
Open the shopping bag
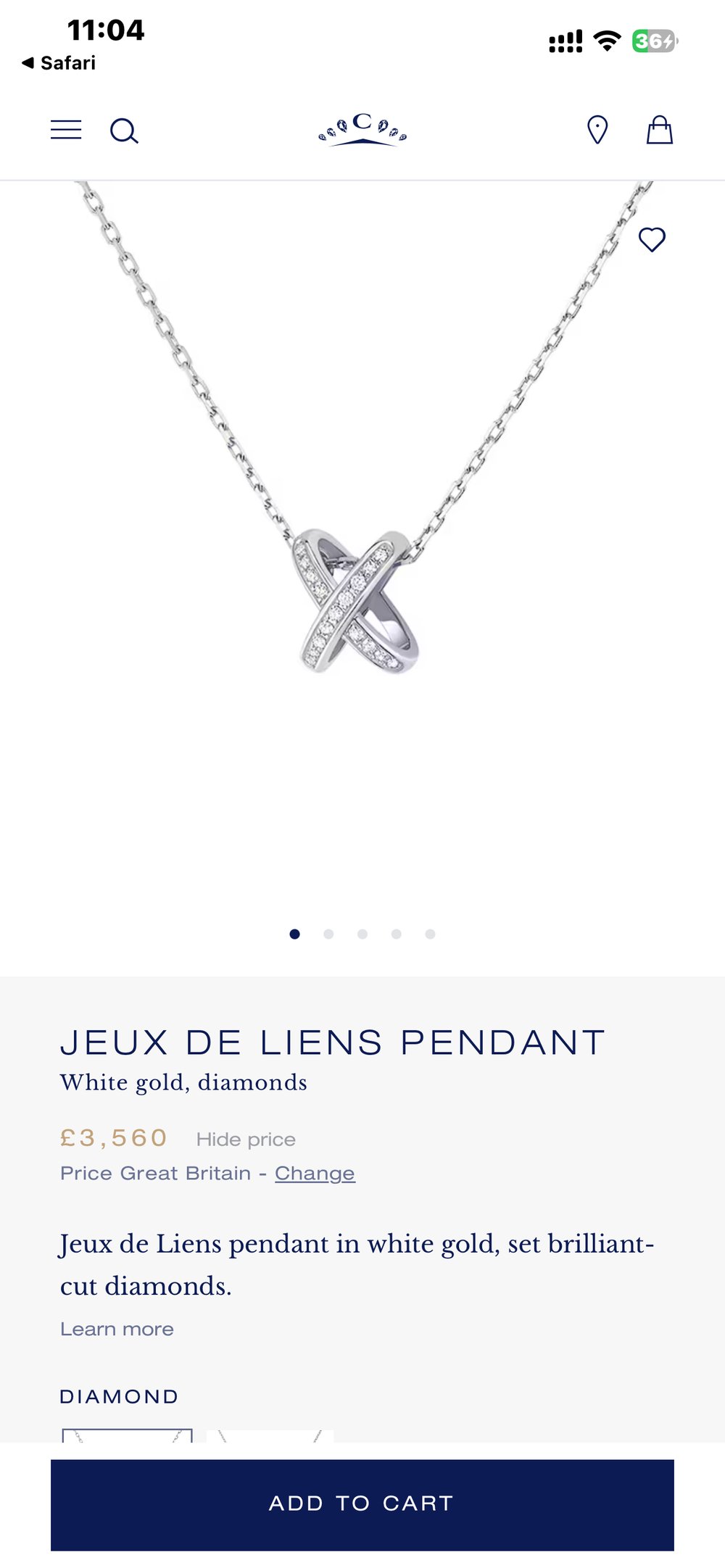pos(659,130)
